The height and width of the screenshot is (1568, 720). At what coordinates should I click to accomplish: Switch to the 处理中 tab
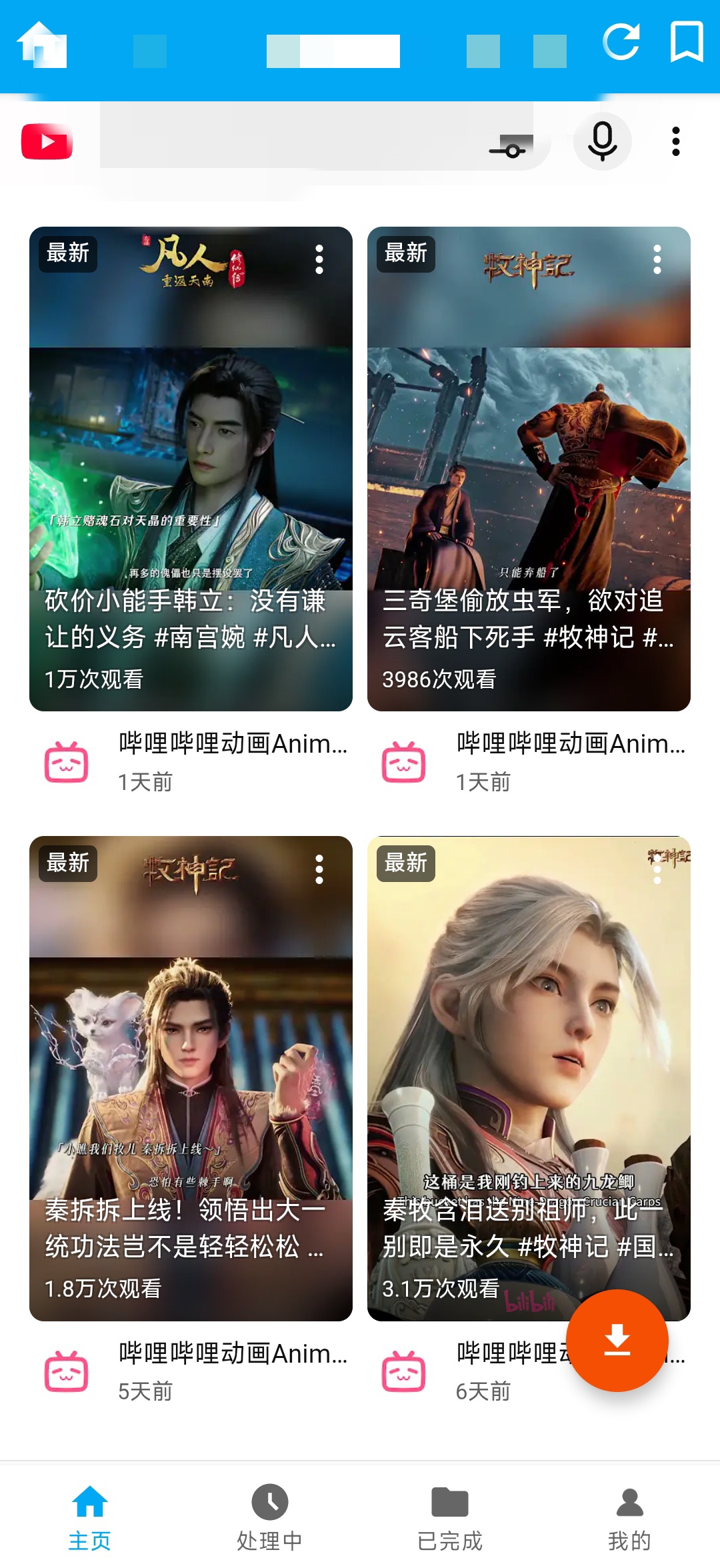pyautogui.click(x=270, y=1517)
